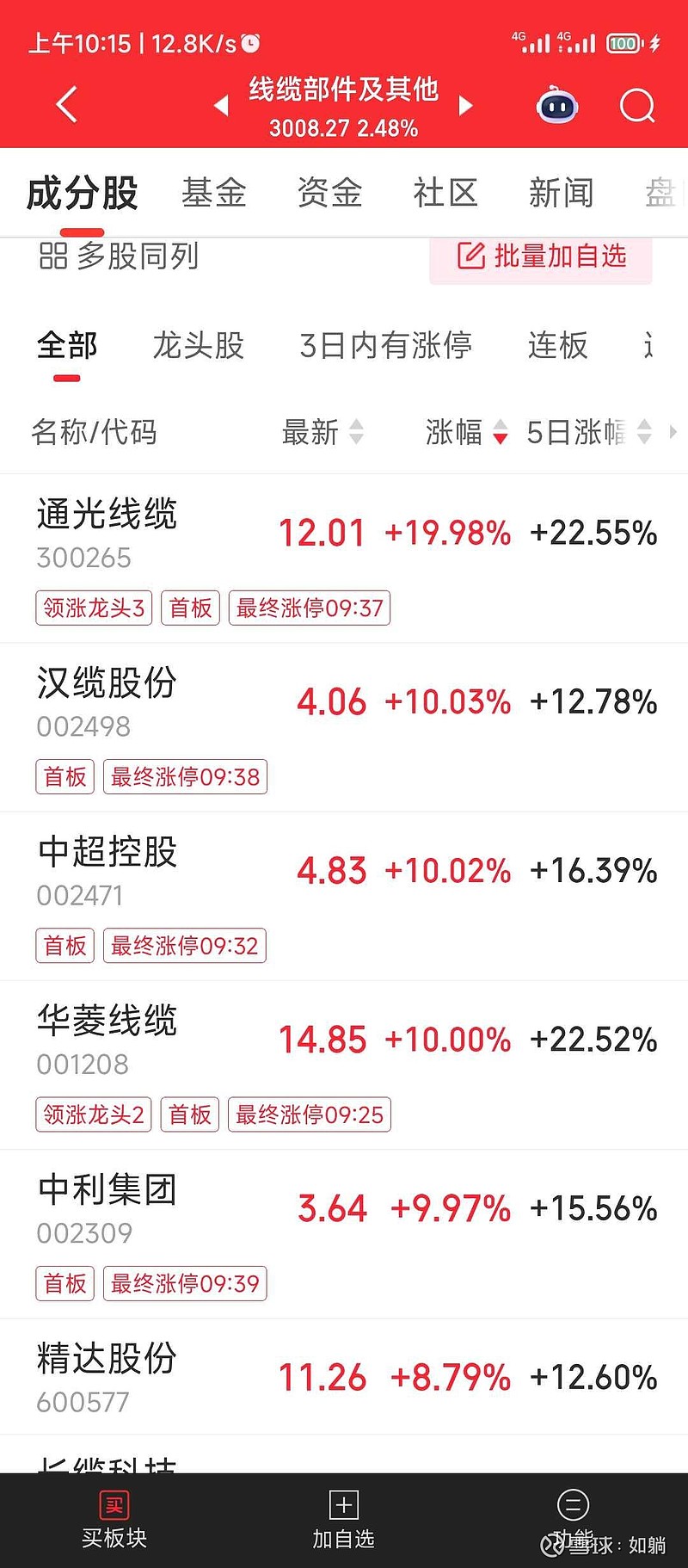Filter list by 龙头股
The image size is (688, 1568).
coord(198,346)
